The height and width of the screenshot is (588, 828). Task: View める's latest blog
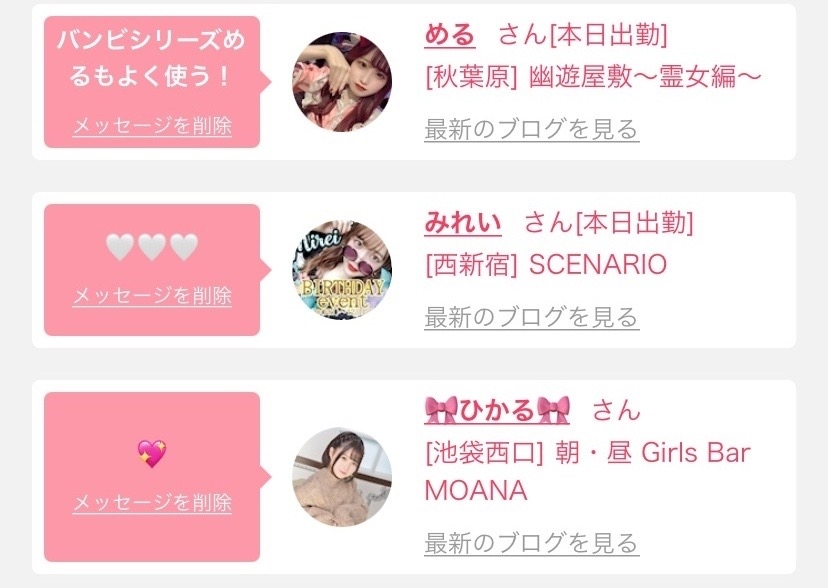[x=531, y=129]
